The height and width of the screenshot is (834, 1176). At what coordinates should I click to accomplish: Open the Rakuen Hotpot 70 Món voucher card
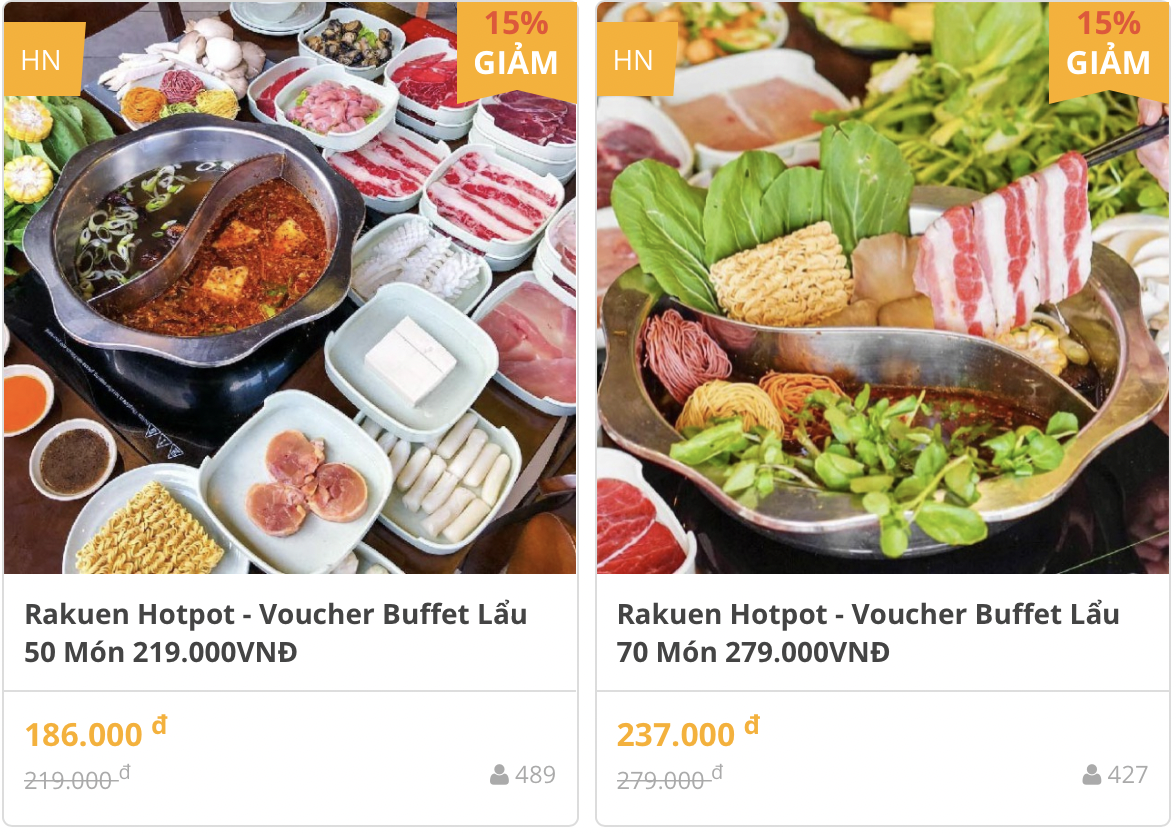(x=867, y=632)
